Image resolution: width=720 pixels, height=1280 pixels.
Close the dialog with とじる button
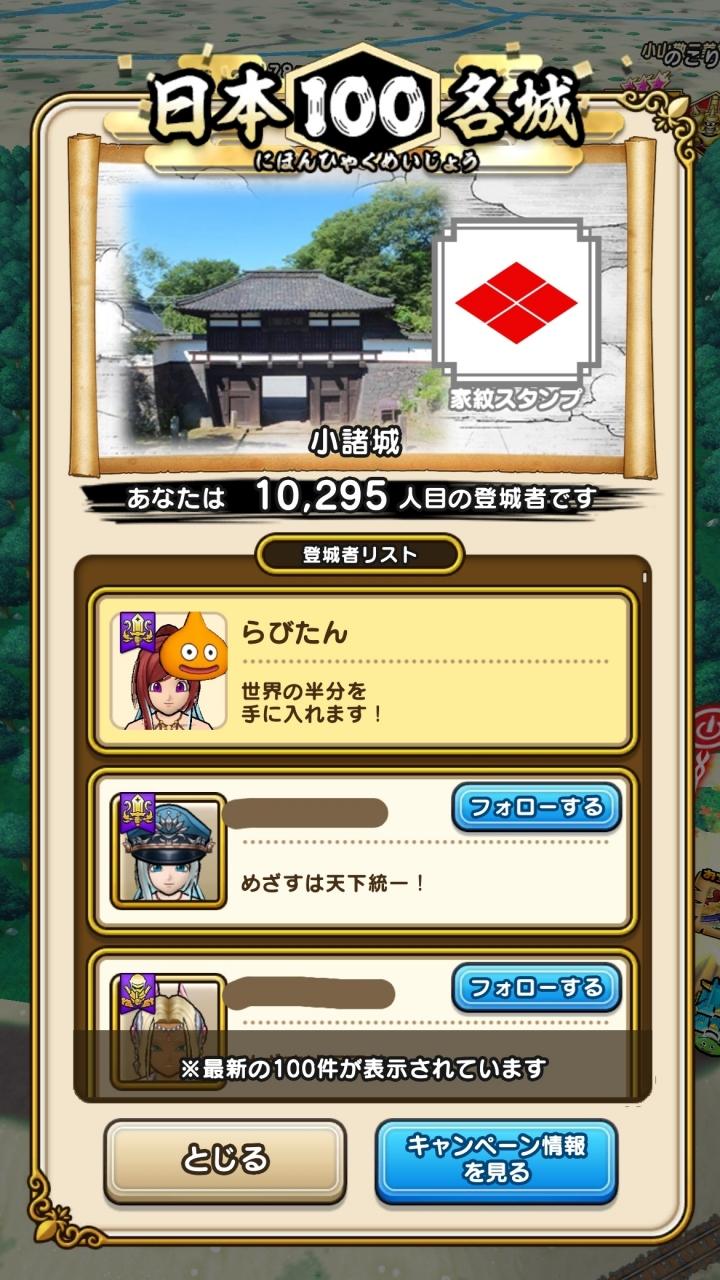225,1160
